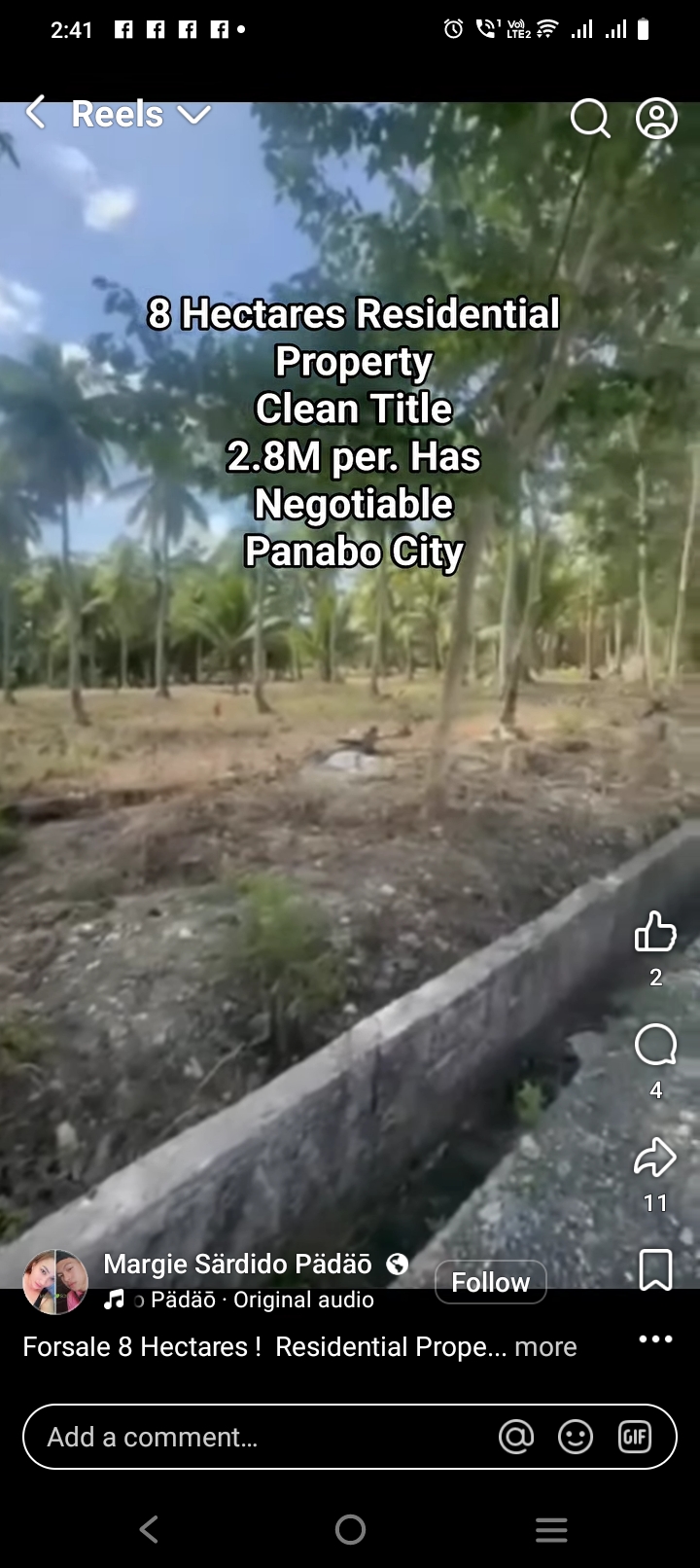Tap the Add a comment field
Screen dimensions: 700x1568
point(253,1437)
